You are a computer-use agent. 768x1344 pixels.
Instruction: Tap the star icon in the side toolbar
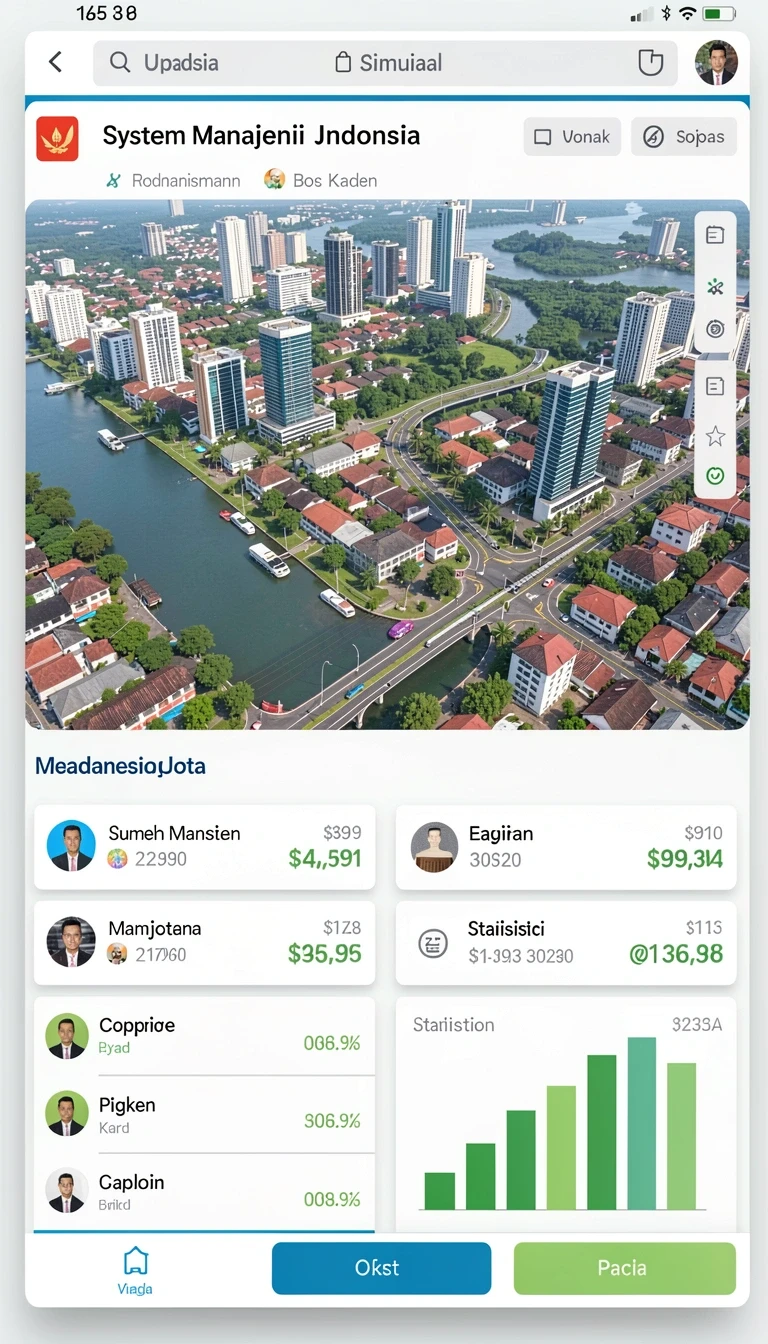[715, 435]
